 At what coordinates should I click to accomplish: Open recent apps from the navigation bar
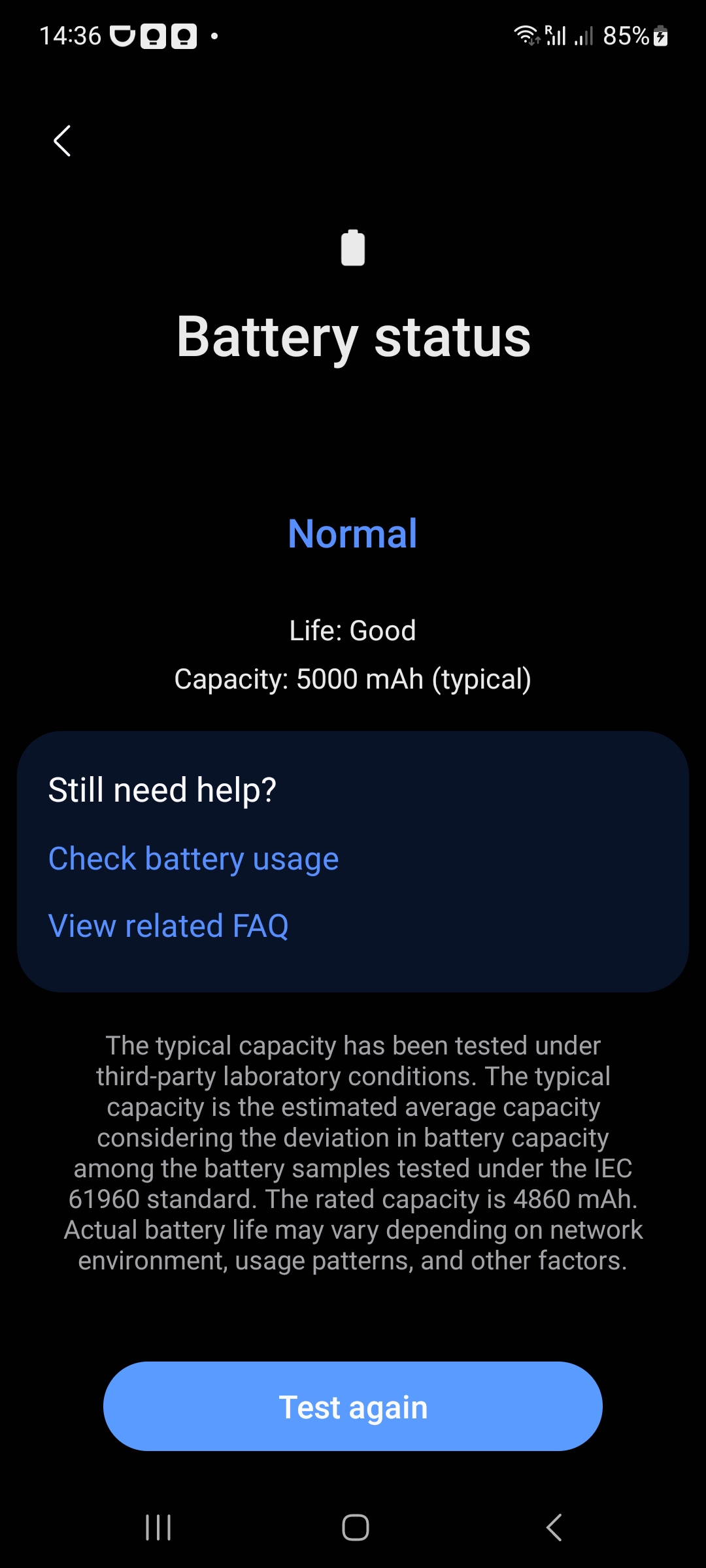click(158, 1527)
